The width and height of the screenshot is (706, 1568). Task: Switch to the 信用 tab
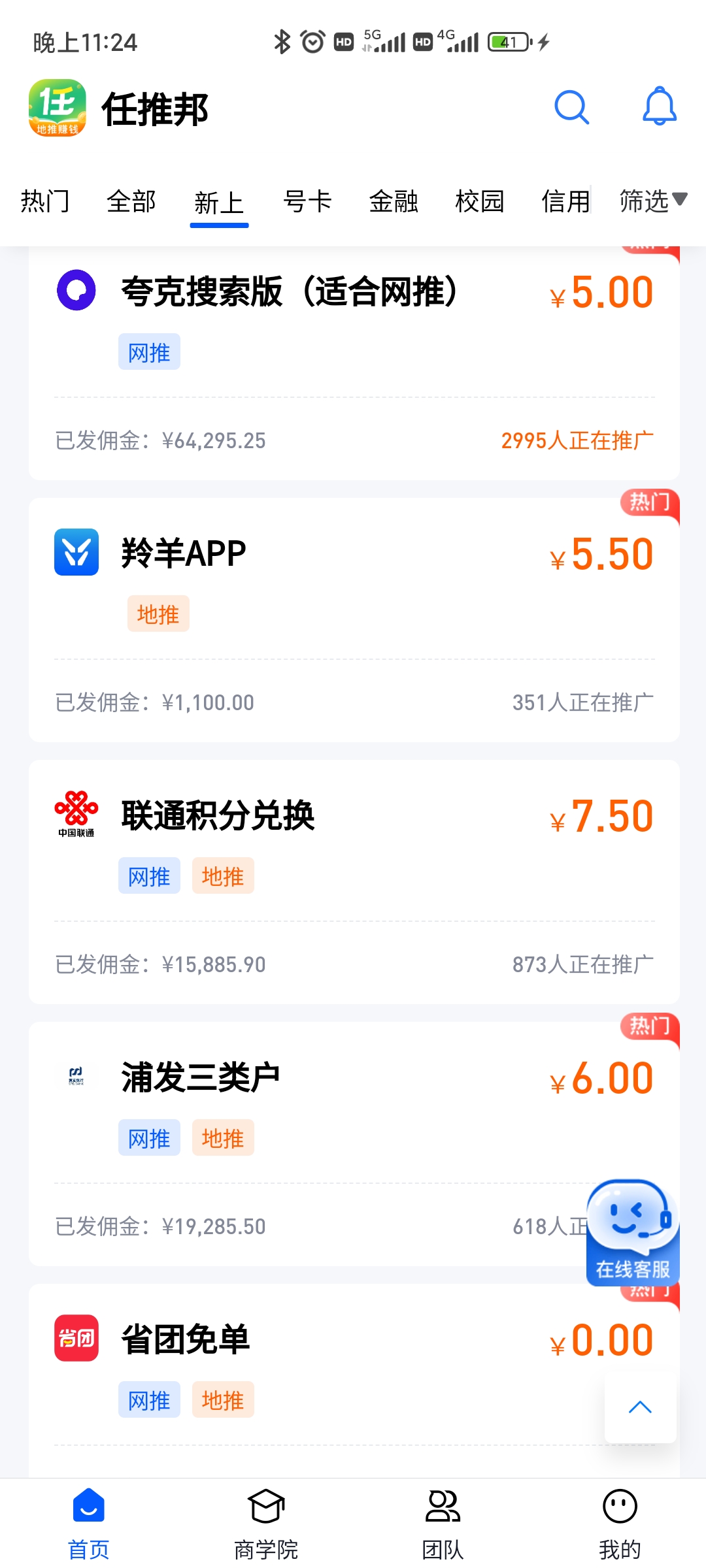click(565, 201)
